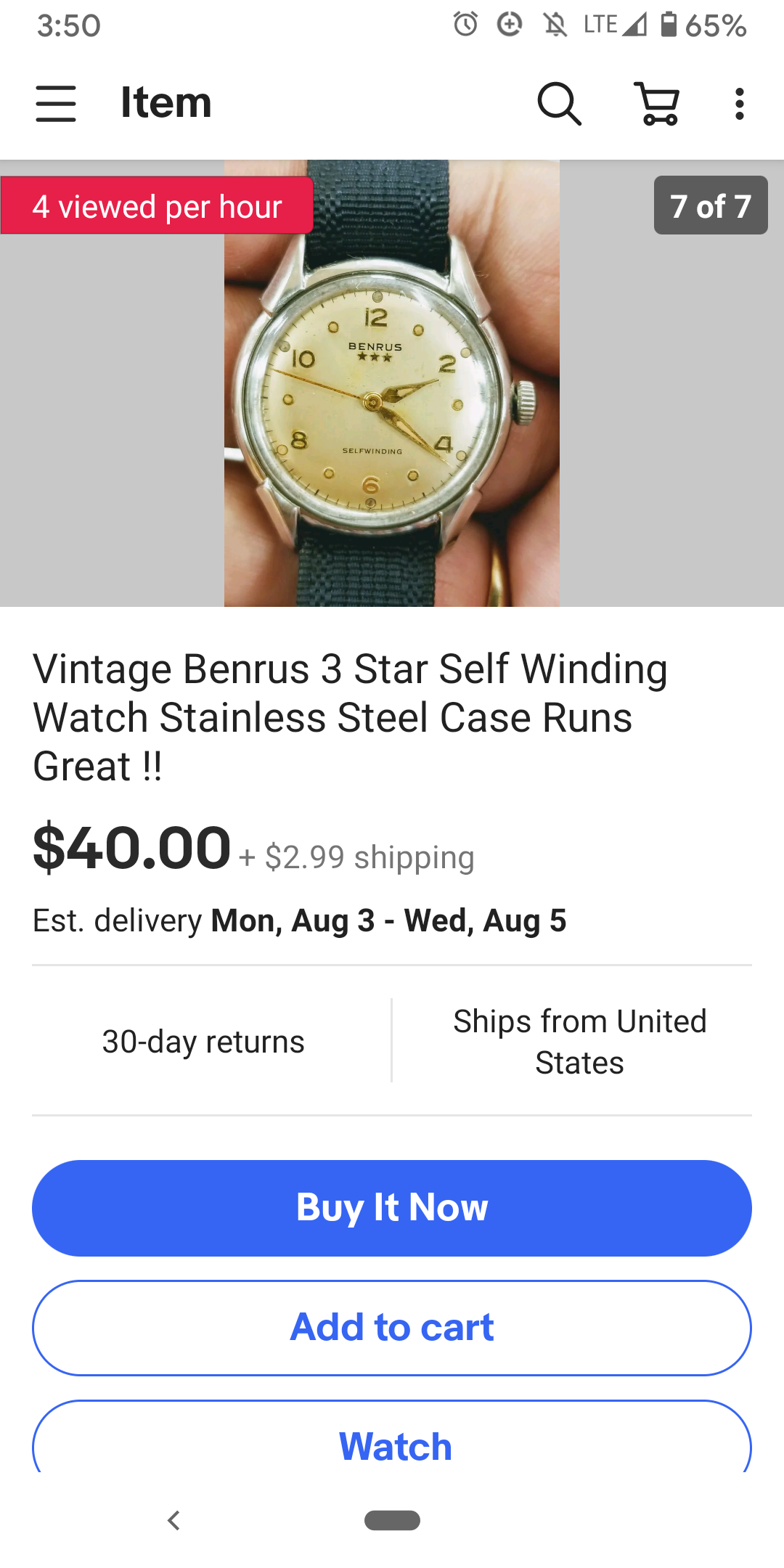Open the hamburger navigation menu

pos(56,103)
